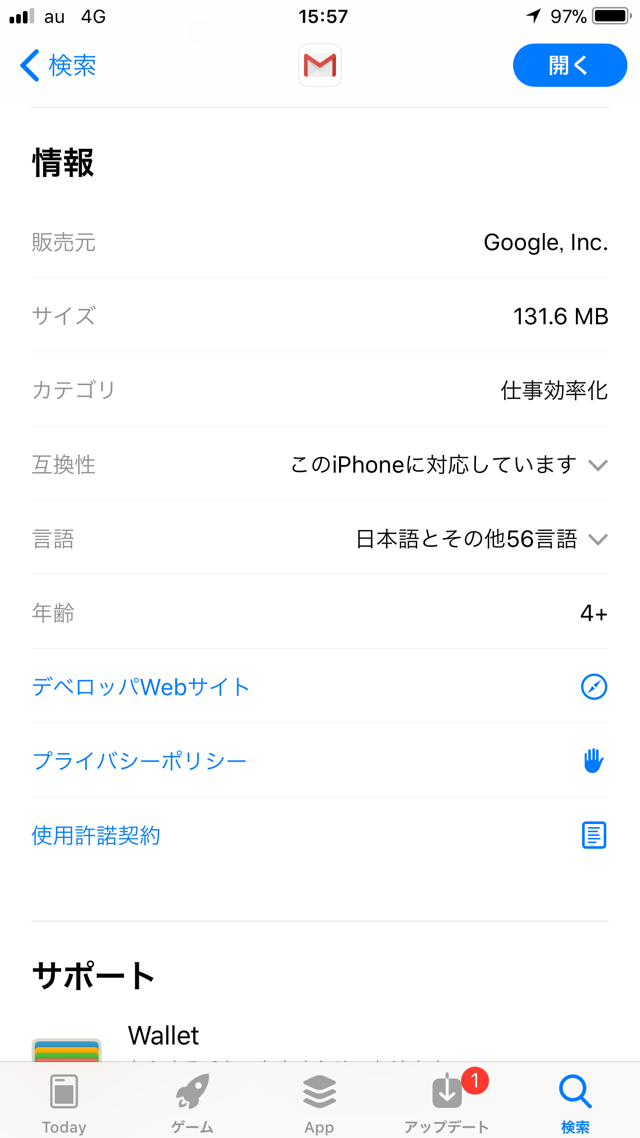Switch to the App tab
640x1138 pixels.
(319, 1102)
